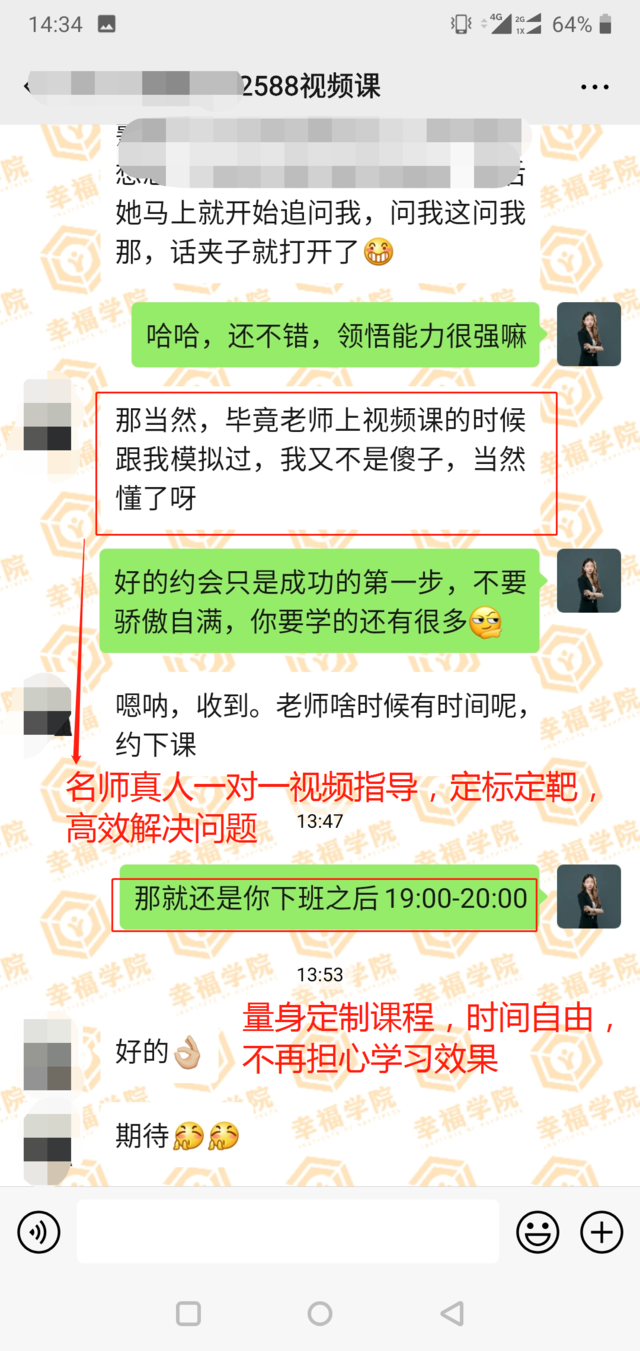640x1351 pixels.
Task: Tap the system home button
Action: (320, 1313)
